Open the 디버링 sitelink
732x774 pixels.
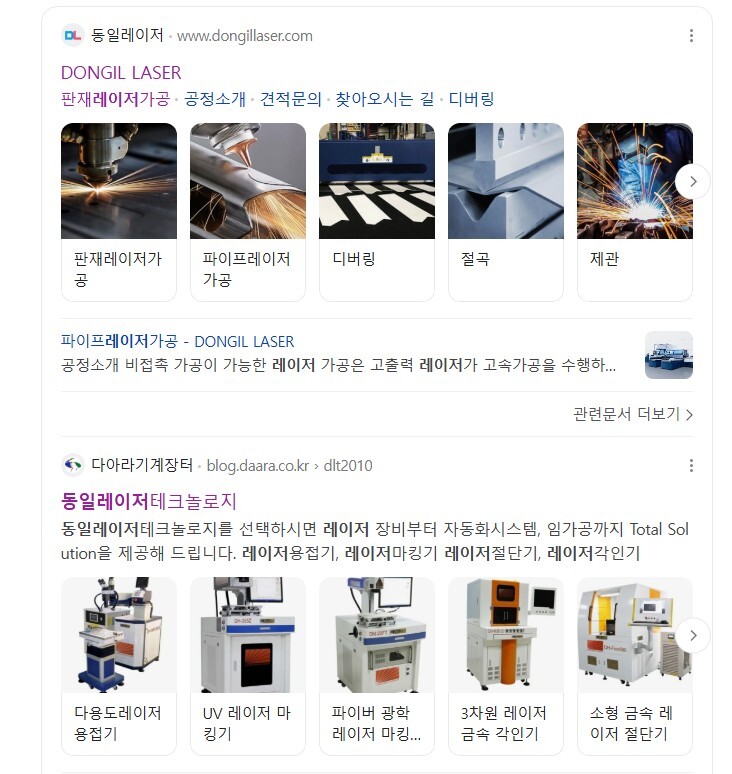(471, 99)
